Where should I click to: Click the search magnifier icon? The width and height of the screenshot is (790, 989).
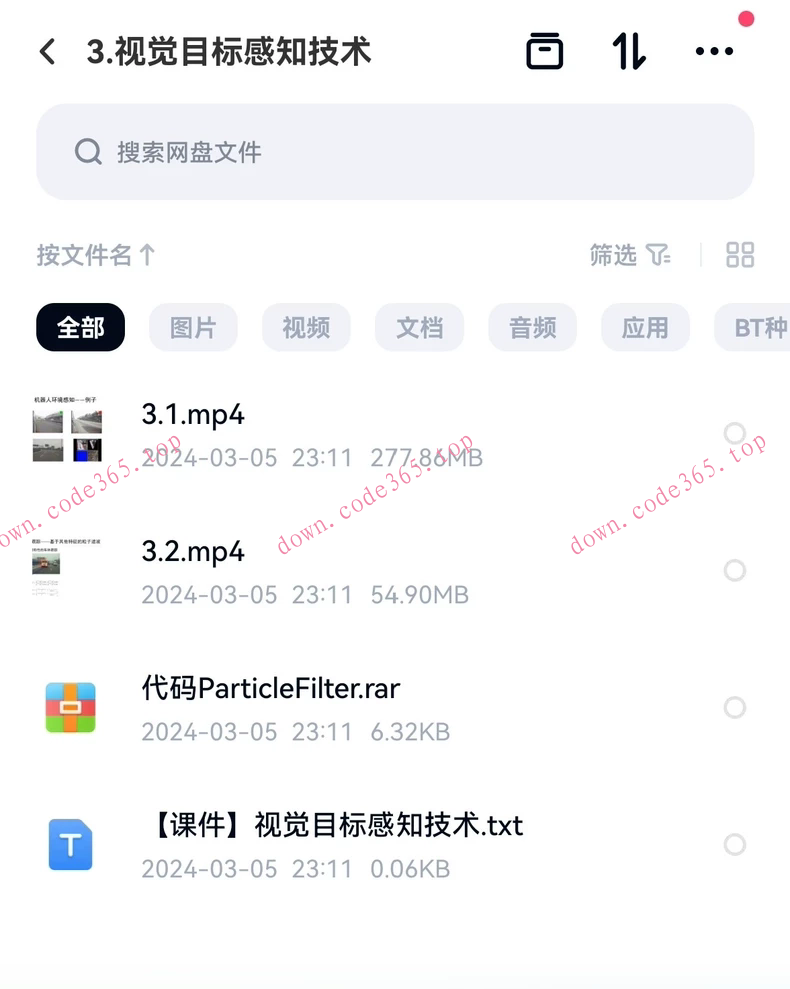[88, 152]
